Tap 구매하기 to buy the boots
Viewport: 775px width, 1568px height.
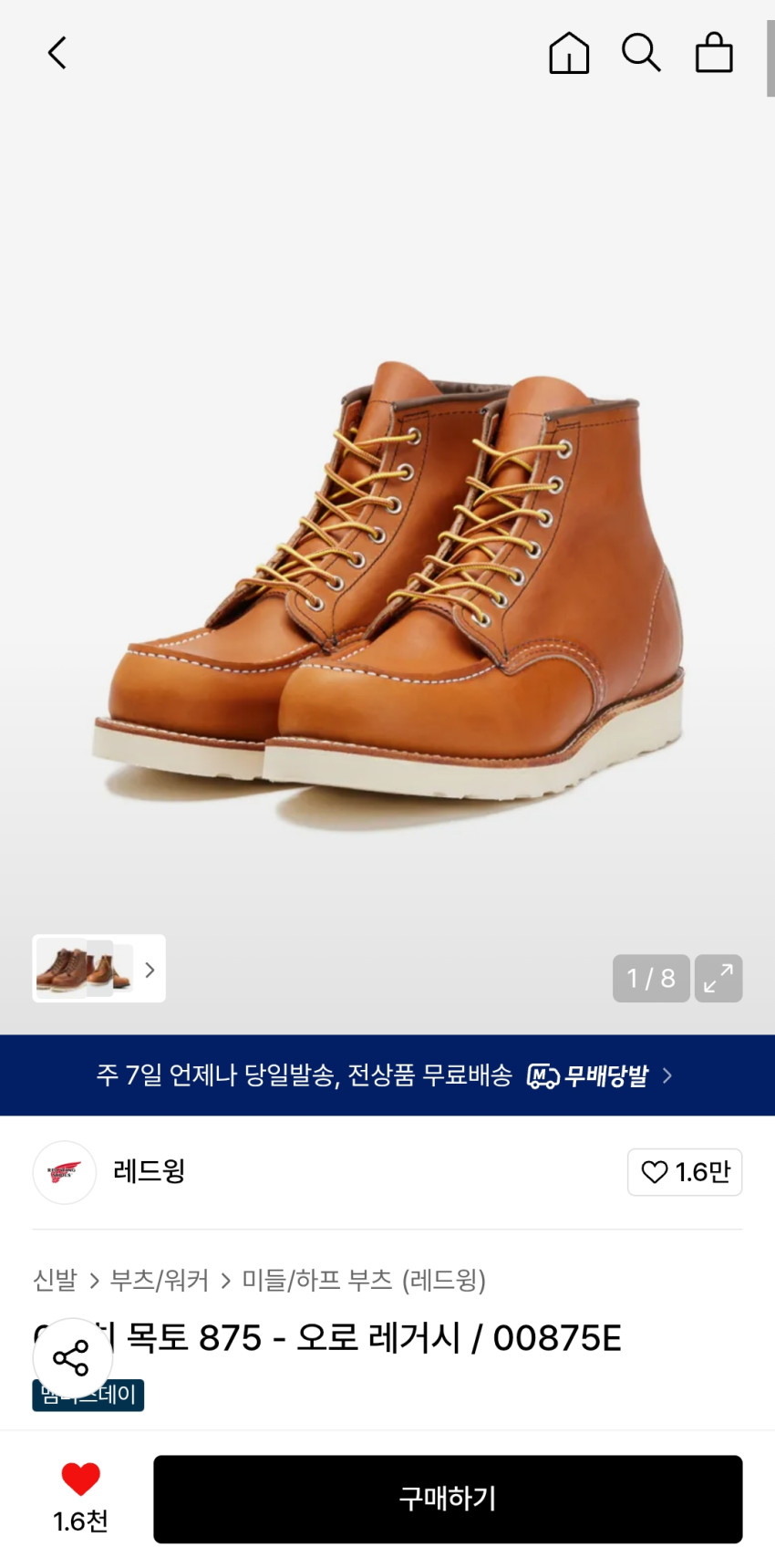point(447,1499)
